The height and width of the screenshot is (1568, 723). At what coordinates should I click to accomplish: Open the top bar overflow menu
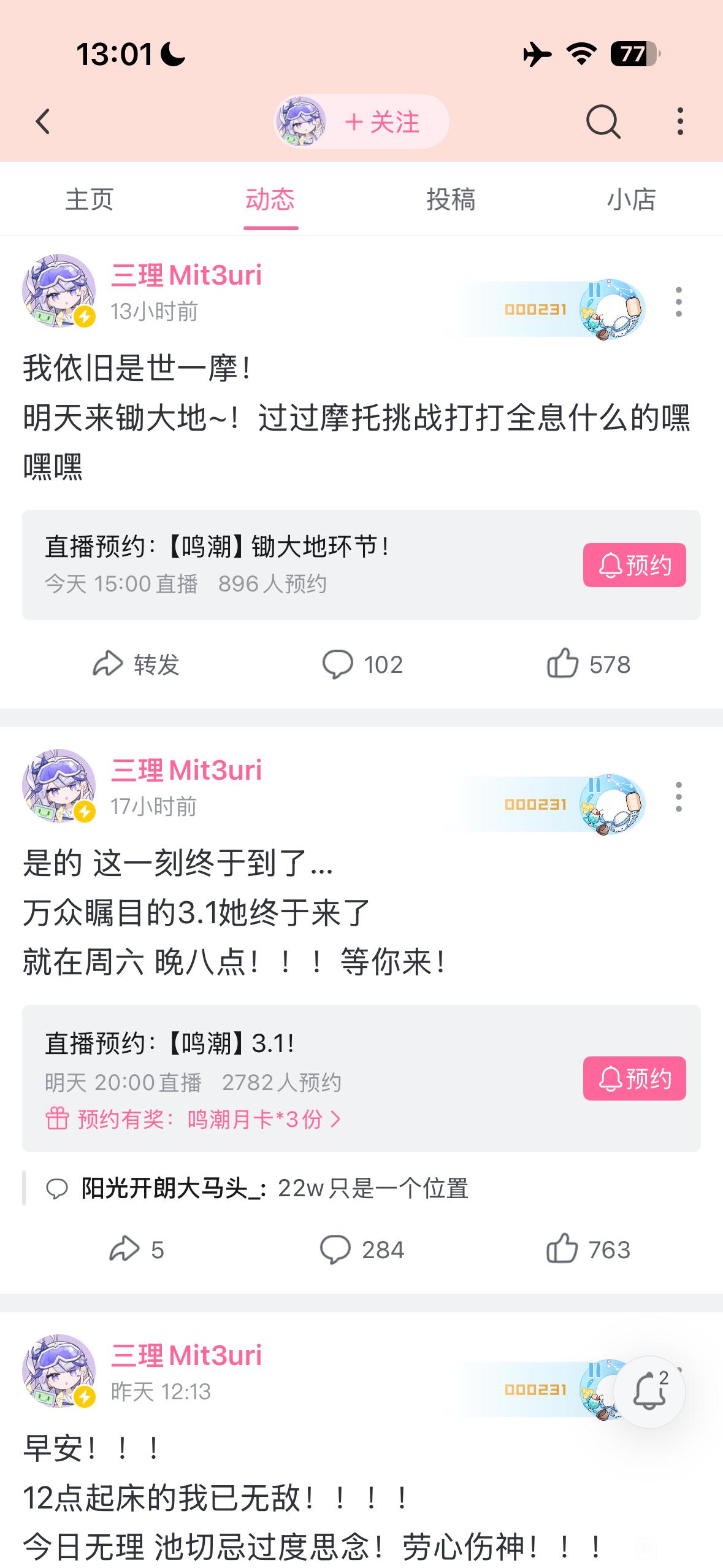679,121
